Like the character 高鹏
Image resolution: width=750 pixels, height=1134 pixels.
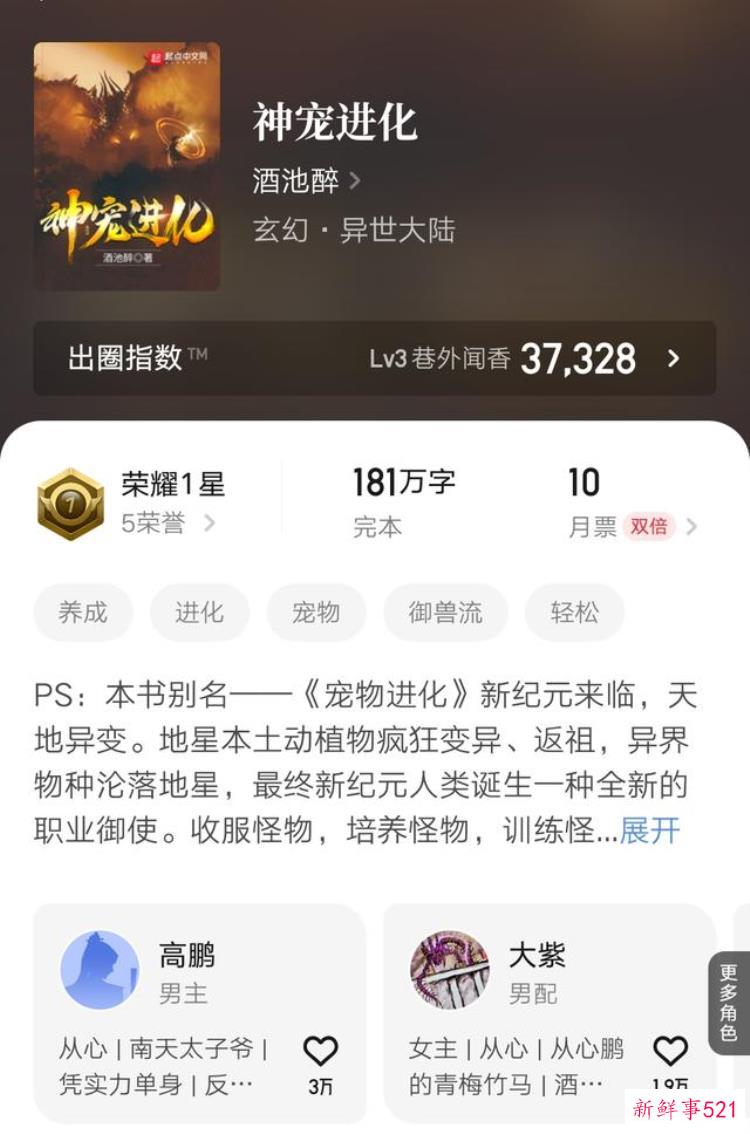point(320,1052)
